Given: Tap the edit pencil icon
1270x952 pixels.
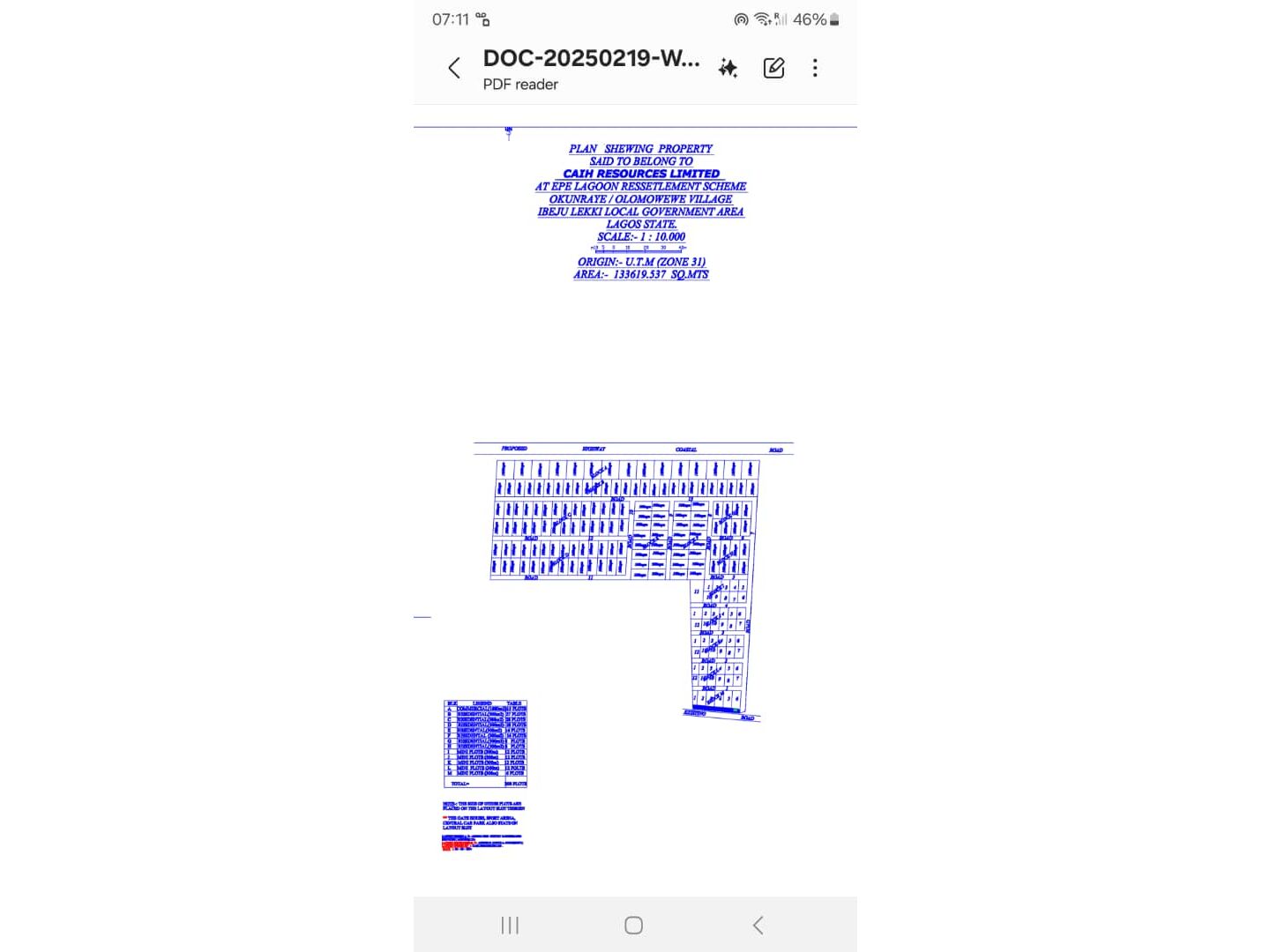Looking at the screenshot, I should click(773, 68).
